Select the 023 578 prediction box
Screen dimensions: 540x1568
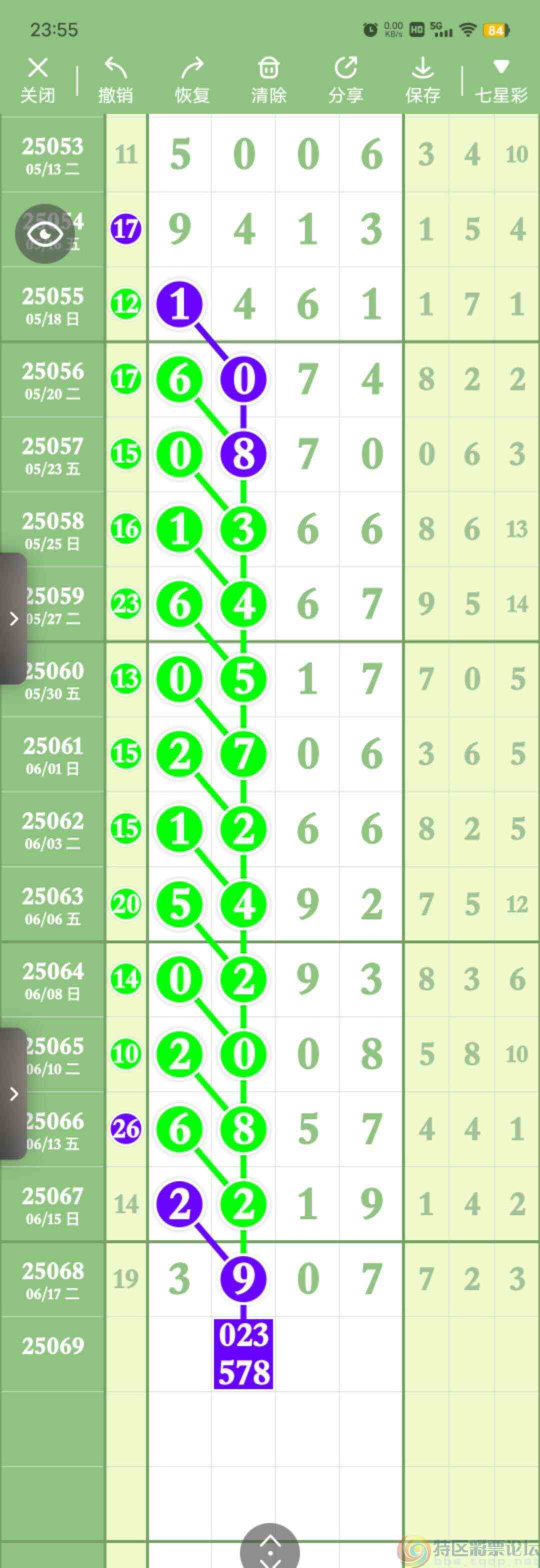243,1354
